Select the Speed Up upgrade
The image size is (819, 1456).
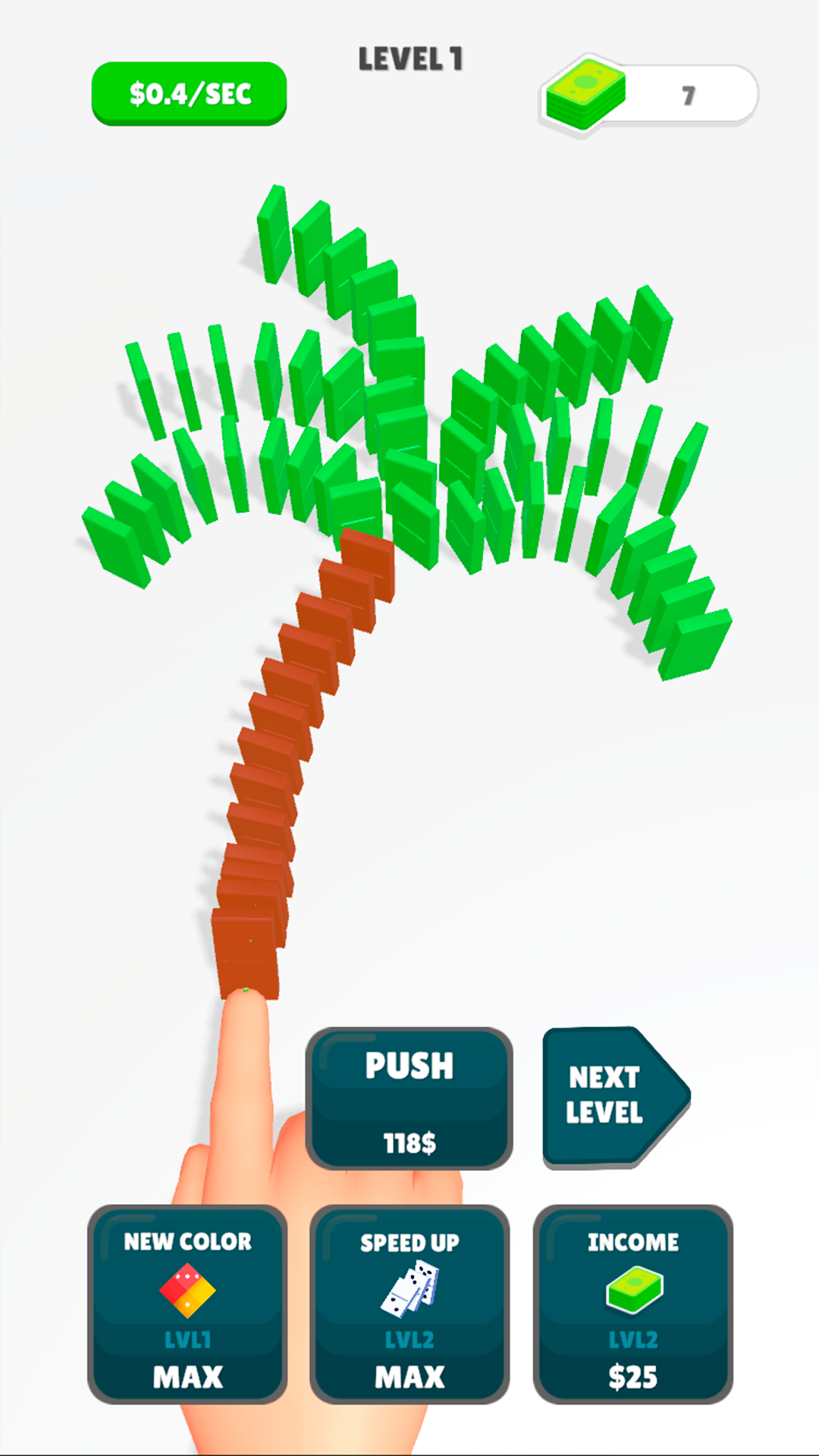coord(409,1303)
